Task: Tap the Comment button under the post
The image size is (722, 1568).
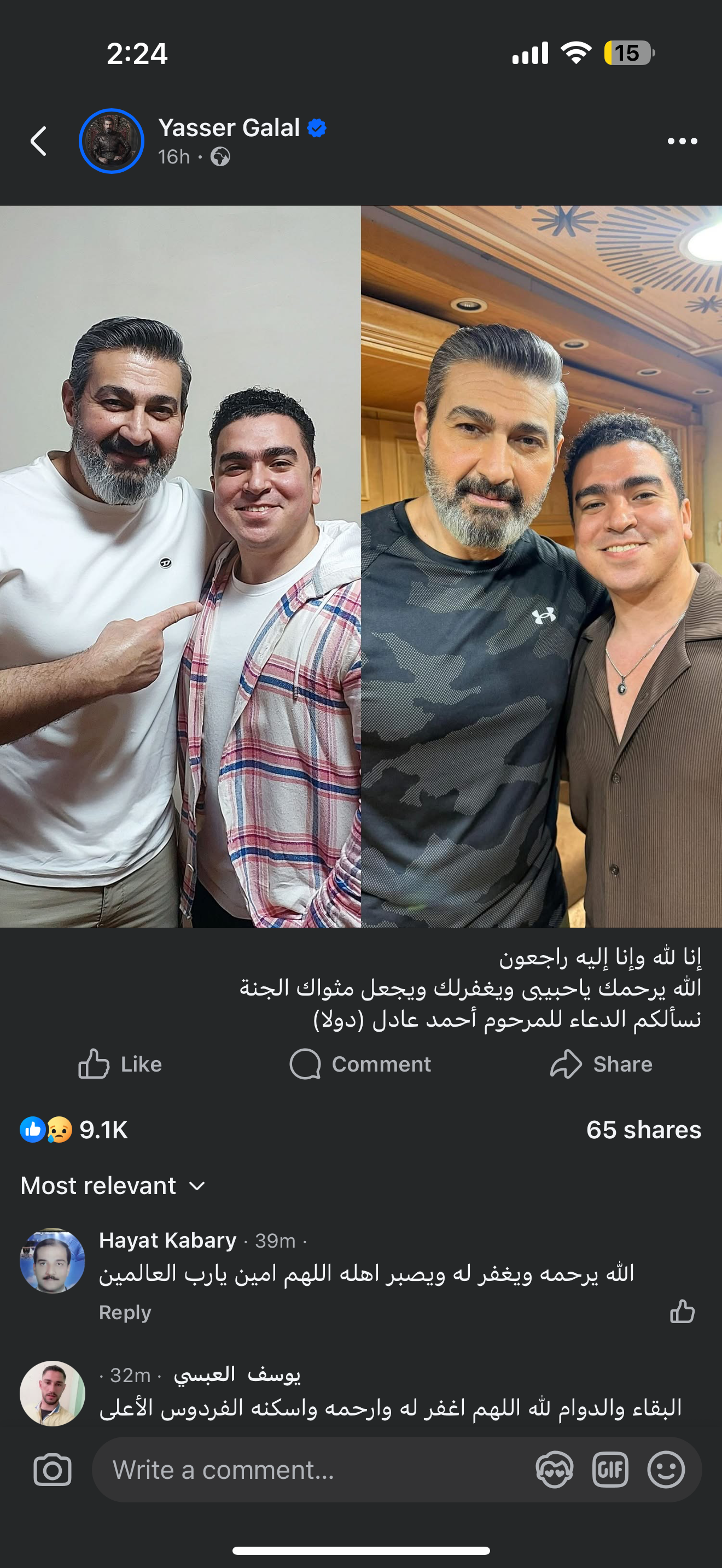Action: coord(360,1063)
